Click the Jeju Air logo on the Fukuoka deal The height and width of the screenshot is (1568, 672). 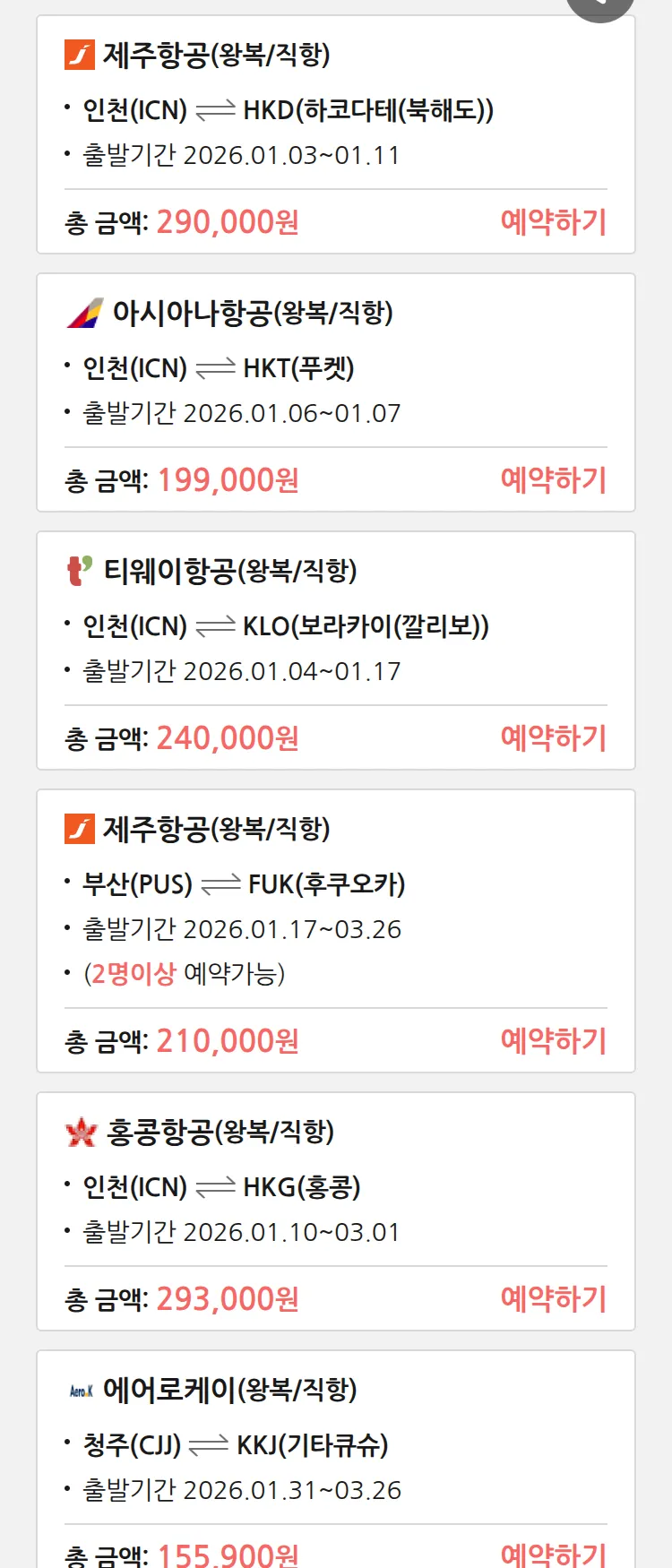pos(79,829)
